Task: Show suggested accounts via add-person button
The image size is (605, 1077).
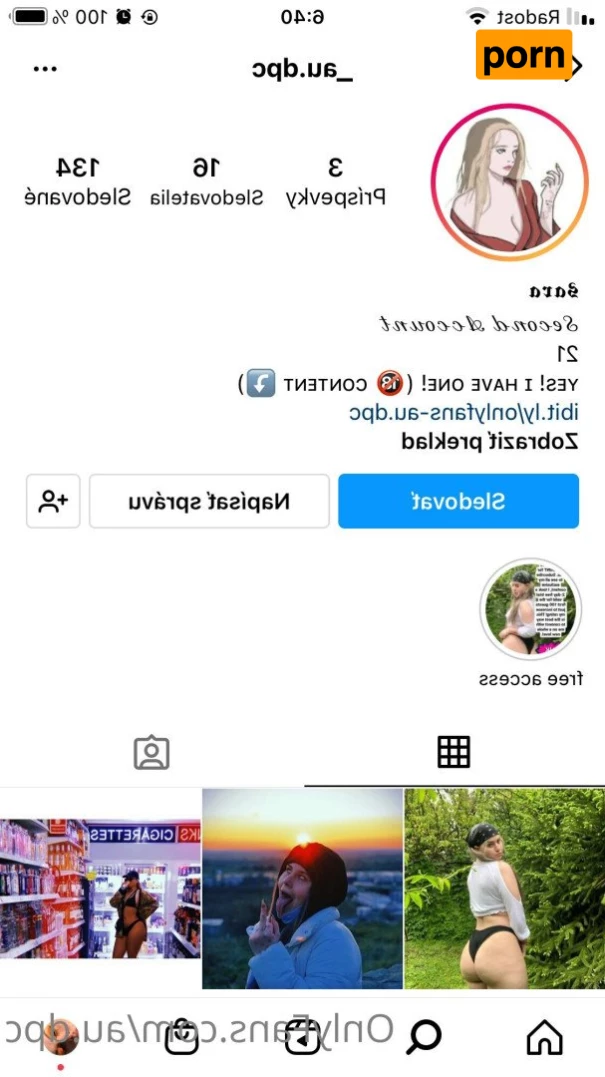Action: tap(53, 501)
